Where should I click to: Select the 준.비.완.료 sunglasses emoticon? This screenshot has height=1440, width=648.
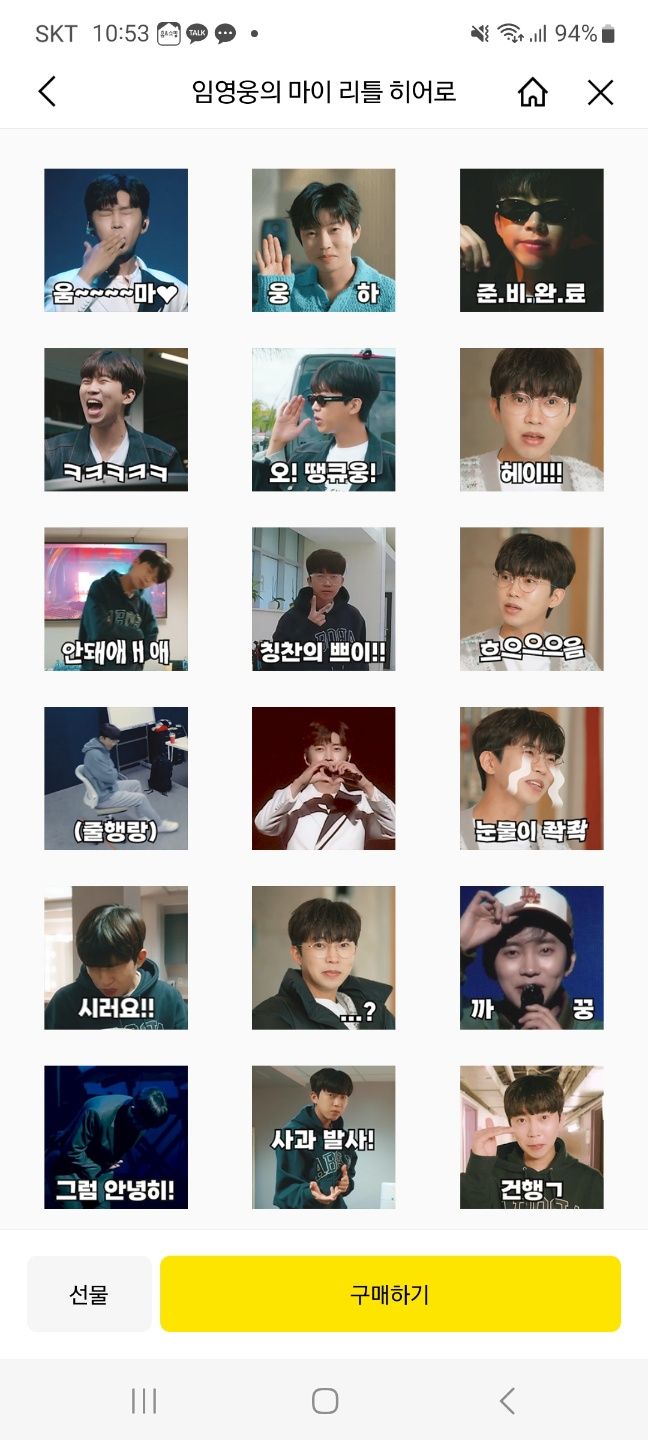532,240
